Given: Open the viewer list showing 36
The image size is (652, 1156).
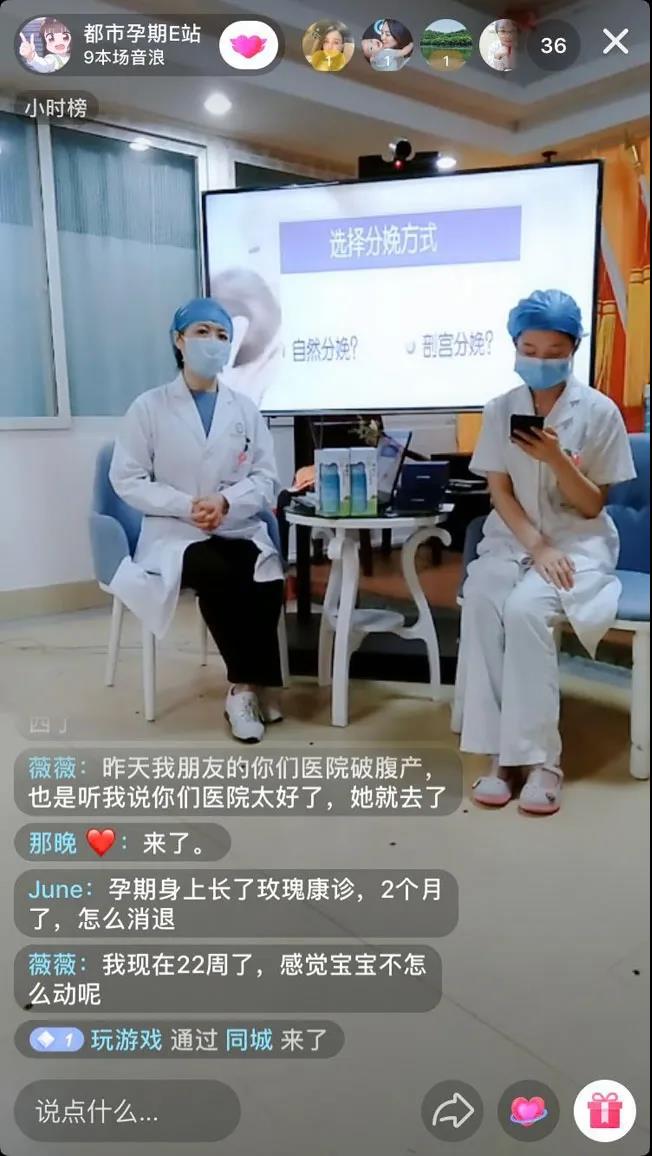Looking at the screenshot, I should [x=553, y=45].
